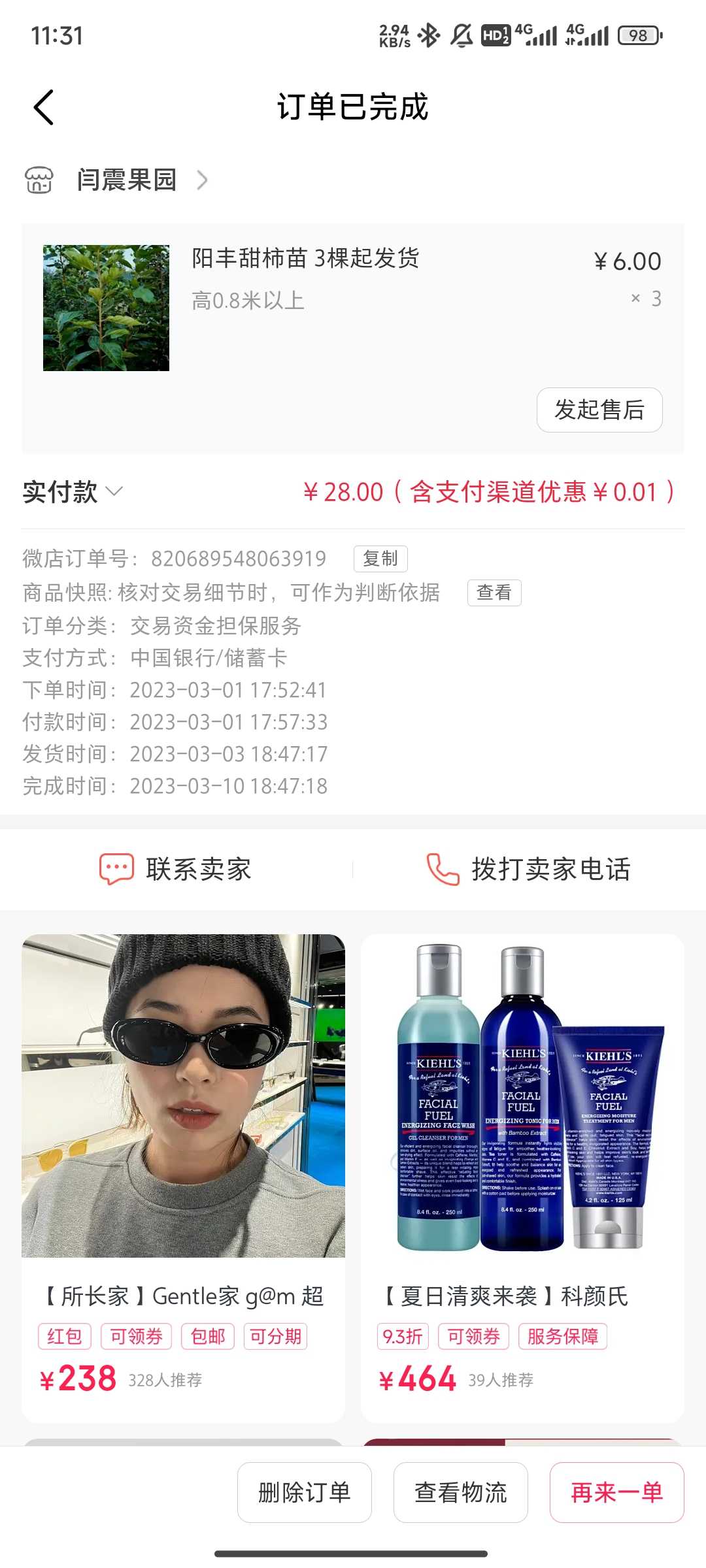Copy the order number with 复制
This screenshot has height=1568, width=706.
pos(380,559)
